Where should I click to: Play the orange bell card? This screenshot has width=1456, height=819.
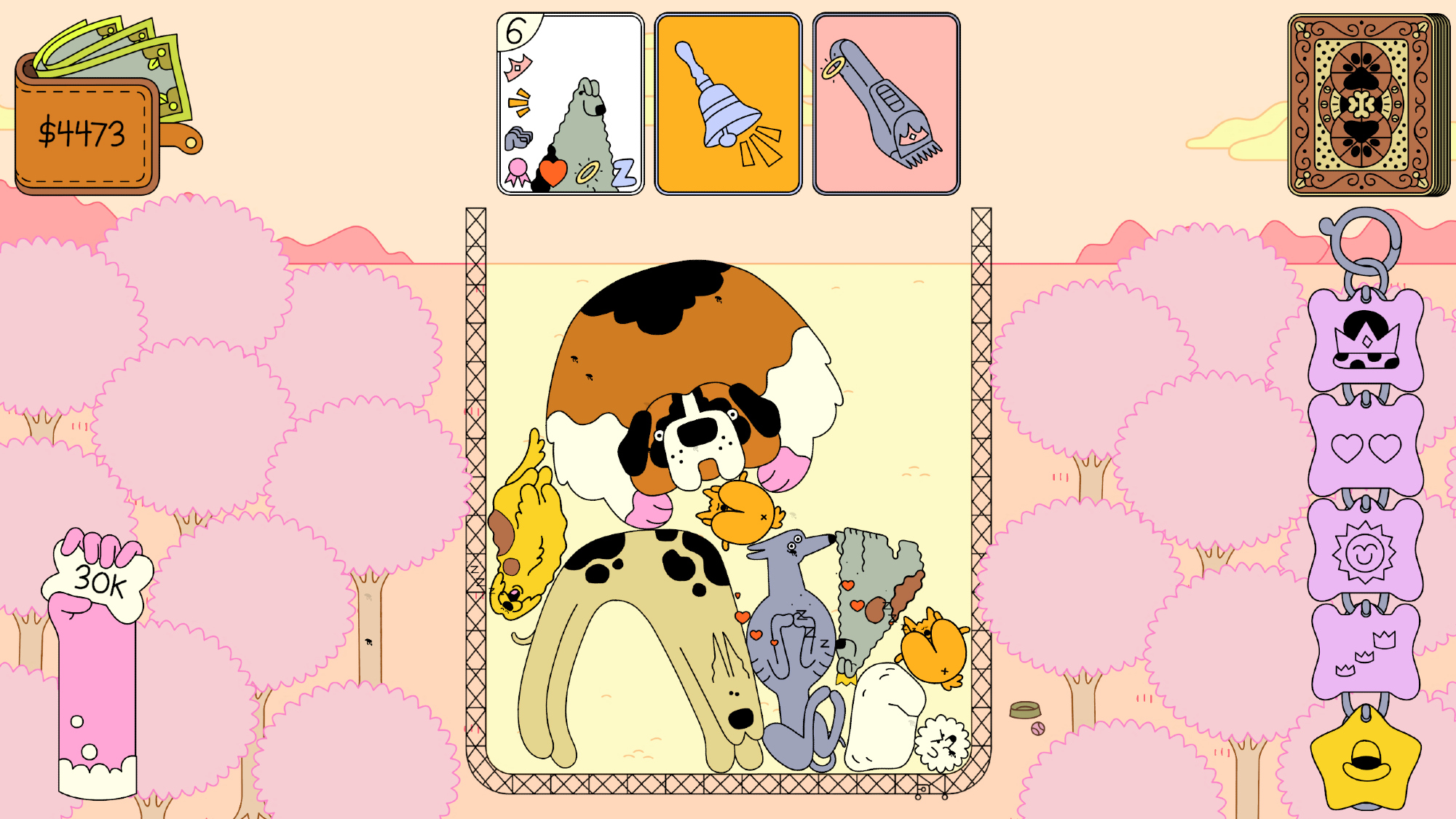coord(728,104)
